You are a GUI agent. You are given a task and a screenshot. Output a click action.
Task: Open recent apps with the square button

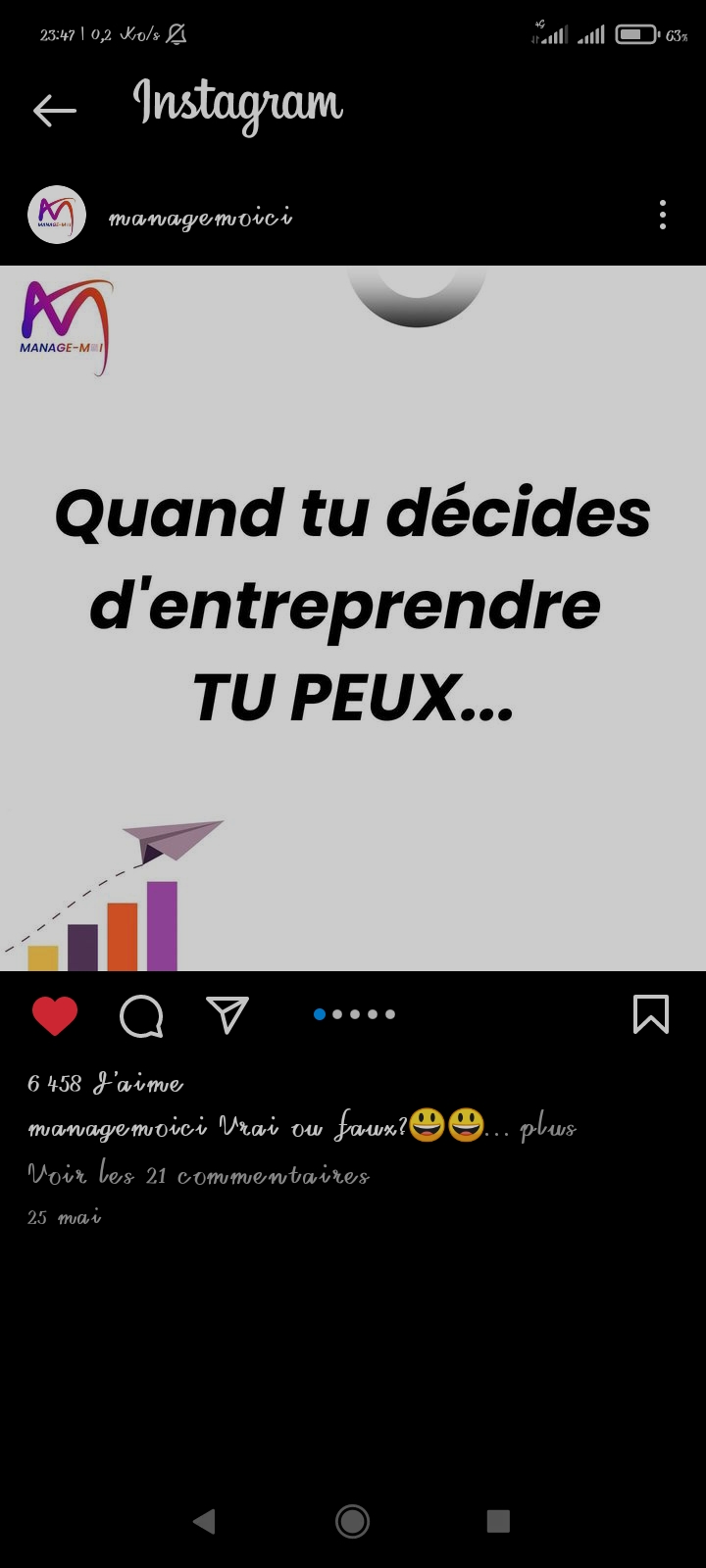pyautogui.click(x=498, y=1521)
